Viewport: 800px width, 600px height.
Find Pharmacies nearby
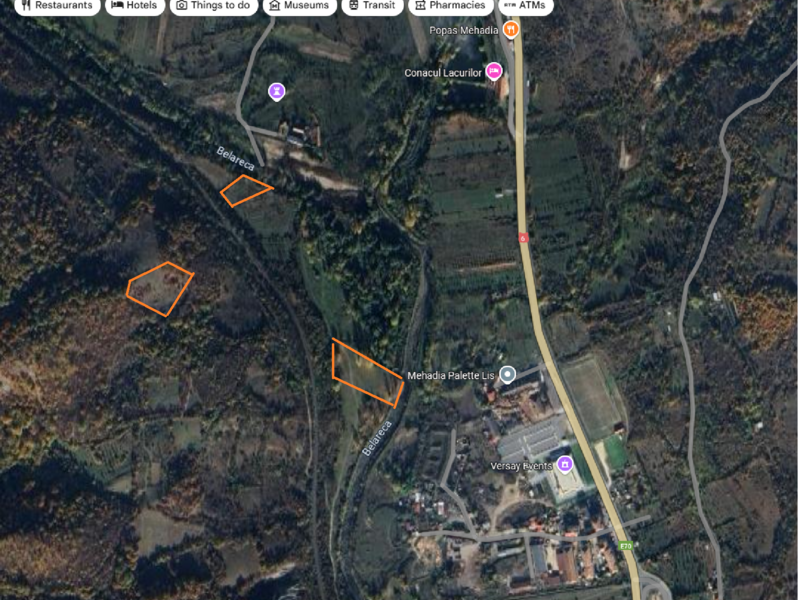(x=451, y=5)
